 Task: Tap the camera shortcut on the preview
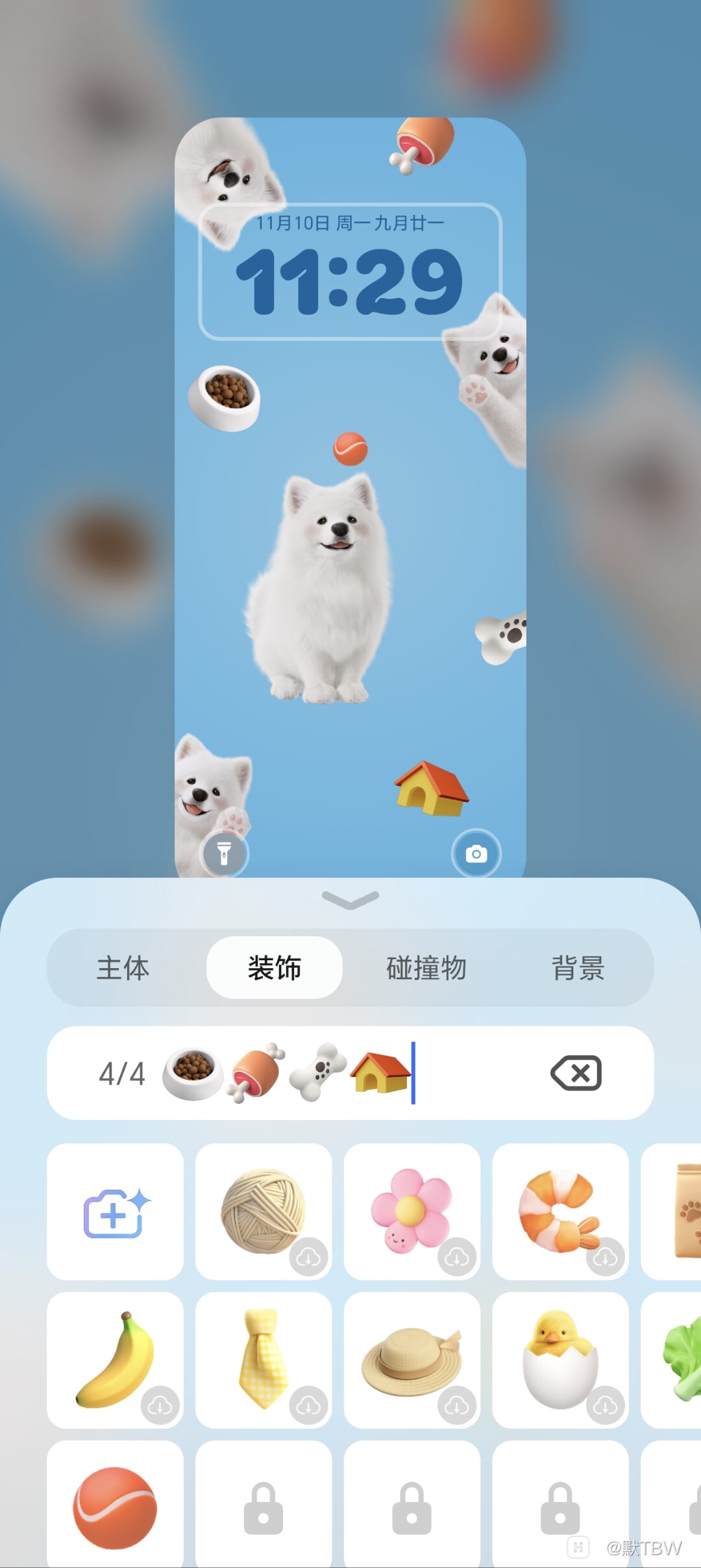click(x=476, y=854)
